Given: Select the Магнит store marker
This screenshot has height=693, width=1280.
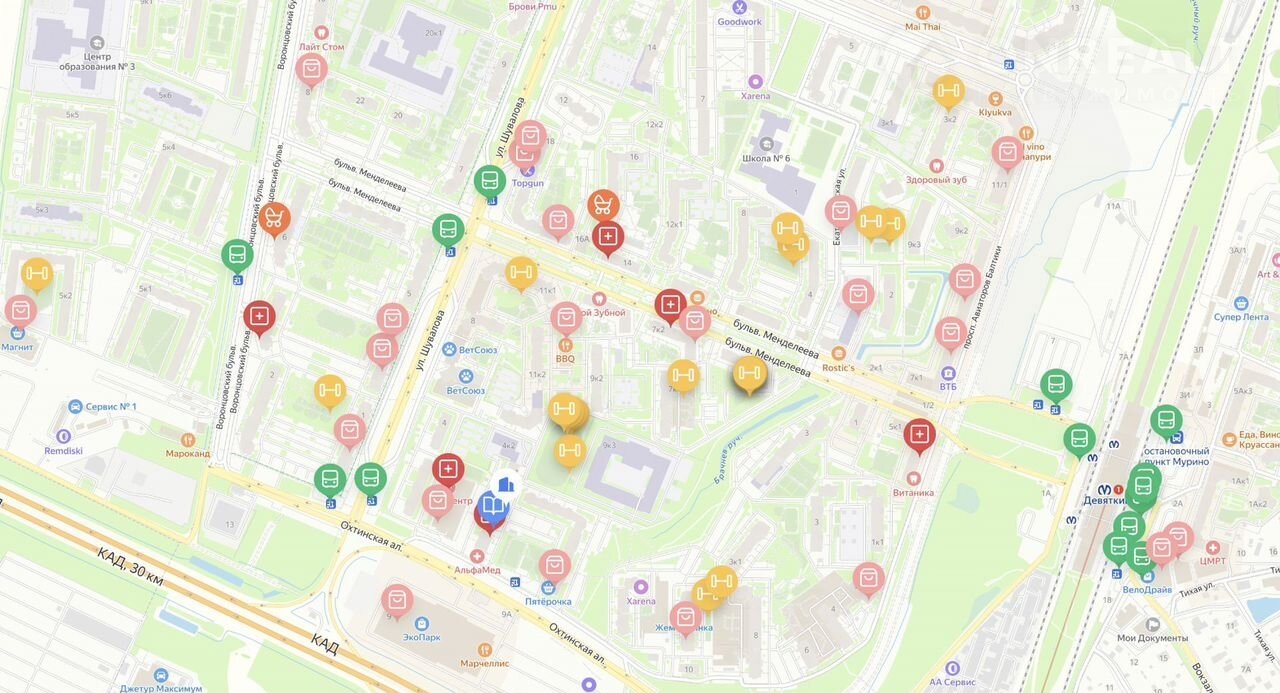Looking at the screenshot, I should click(x=17, y=333).
